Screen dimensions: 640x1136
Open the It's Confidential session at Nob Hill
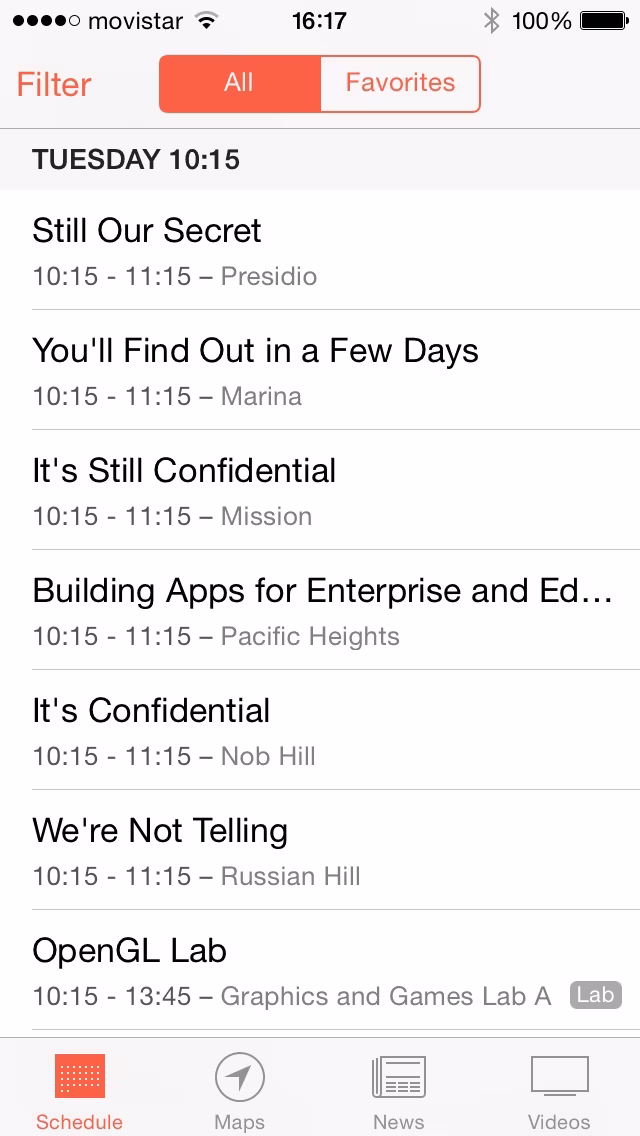coord(320,730)
